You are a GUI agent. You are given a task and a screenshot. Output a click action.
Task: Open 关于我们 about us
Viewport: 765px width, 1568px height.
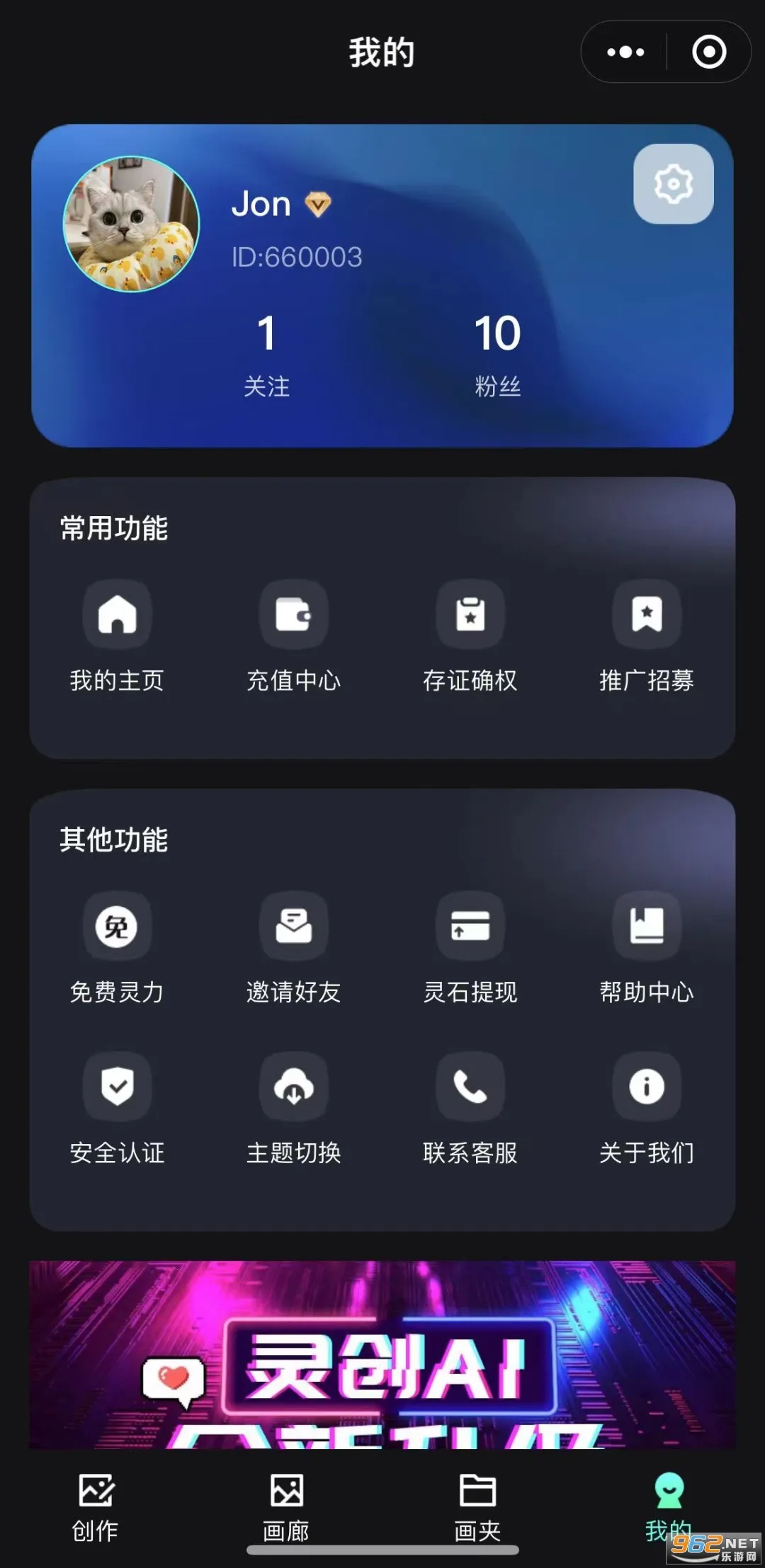pos(646,1111)
